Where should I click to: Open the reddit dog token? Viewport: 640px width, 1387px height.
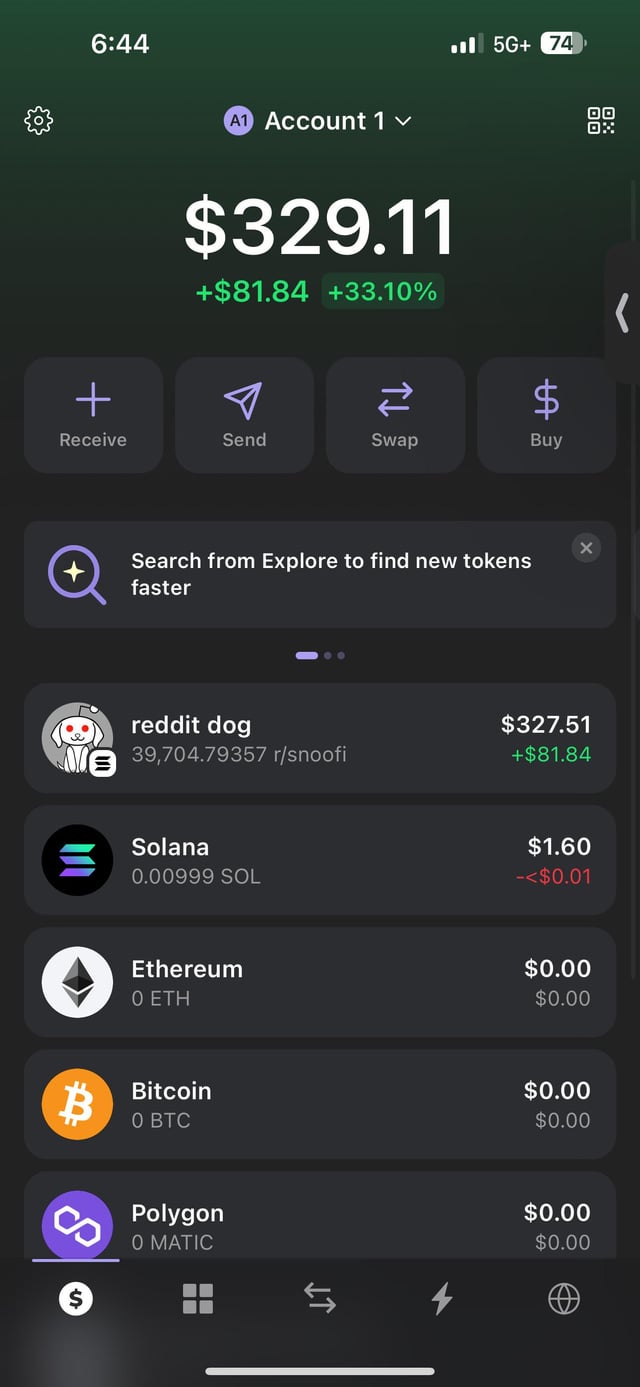(320, 738)
